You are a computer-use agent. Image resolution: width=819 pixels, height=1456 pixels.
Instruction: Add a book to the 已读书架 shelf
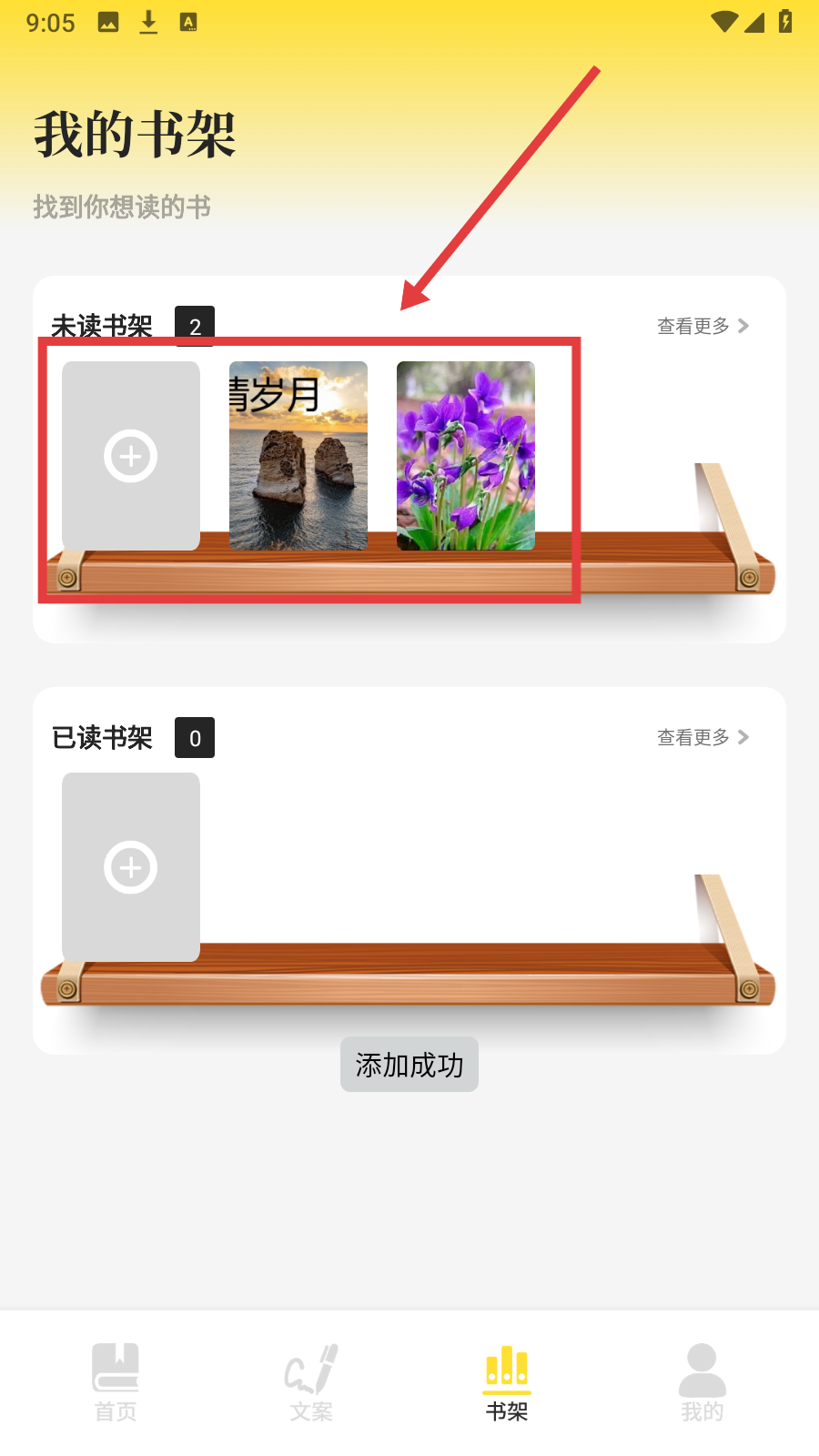click(x=131, y=866)
